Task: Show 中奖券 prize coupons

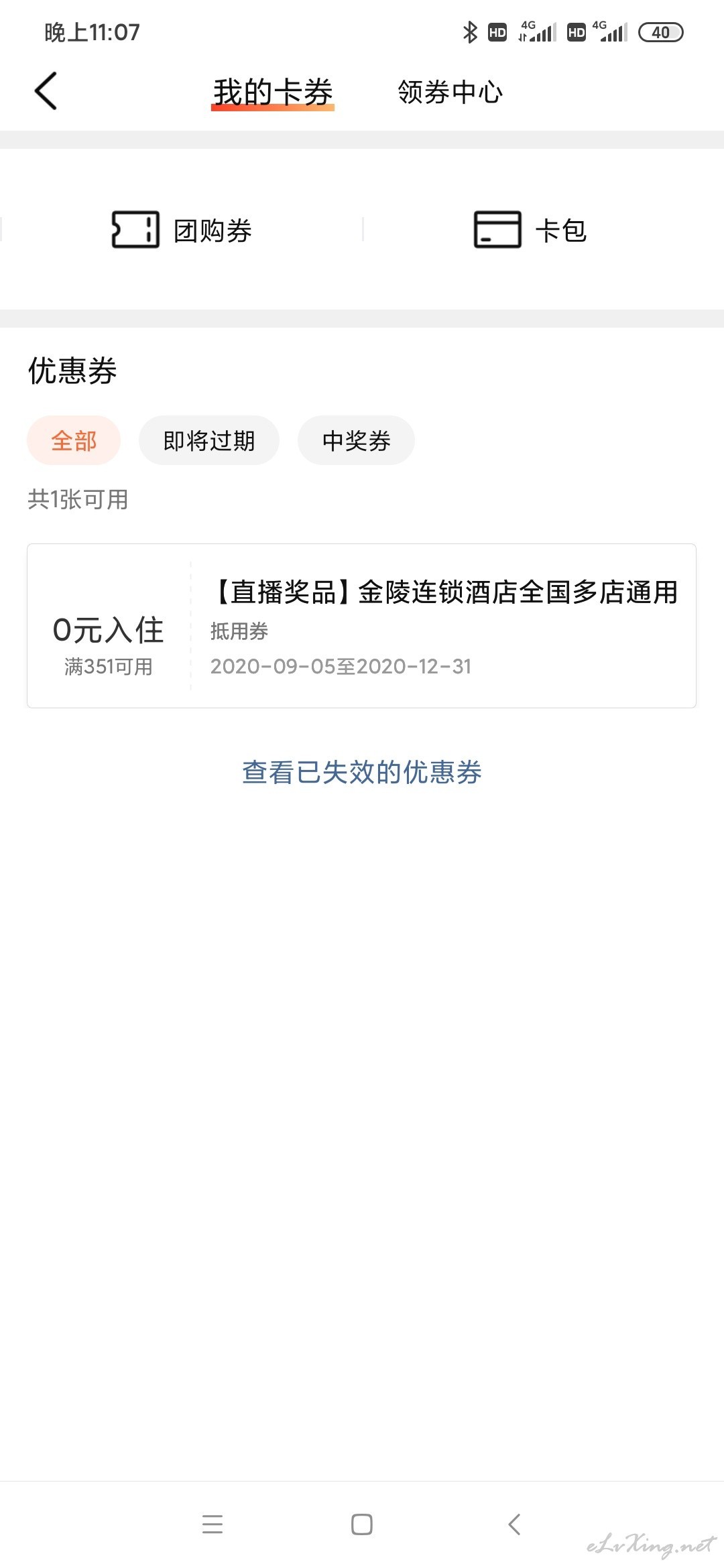Action: tap(356, 440)
